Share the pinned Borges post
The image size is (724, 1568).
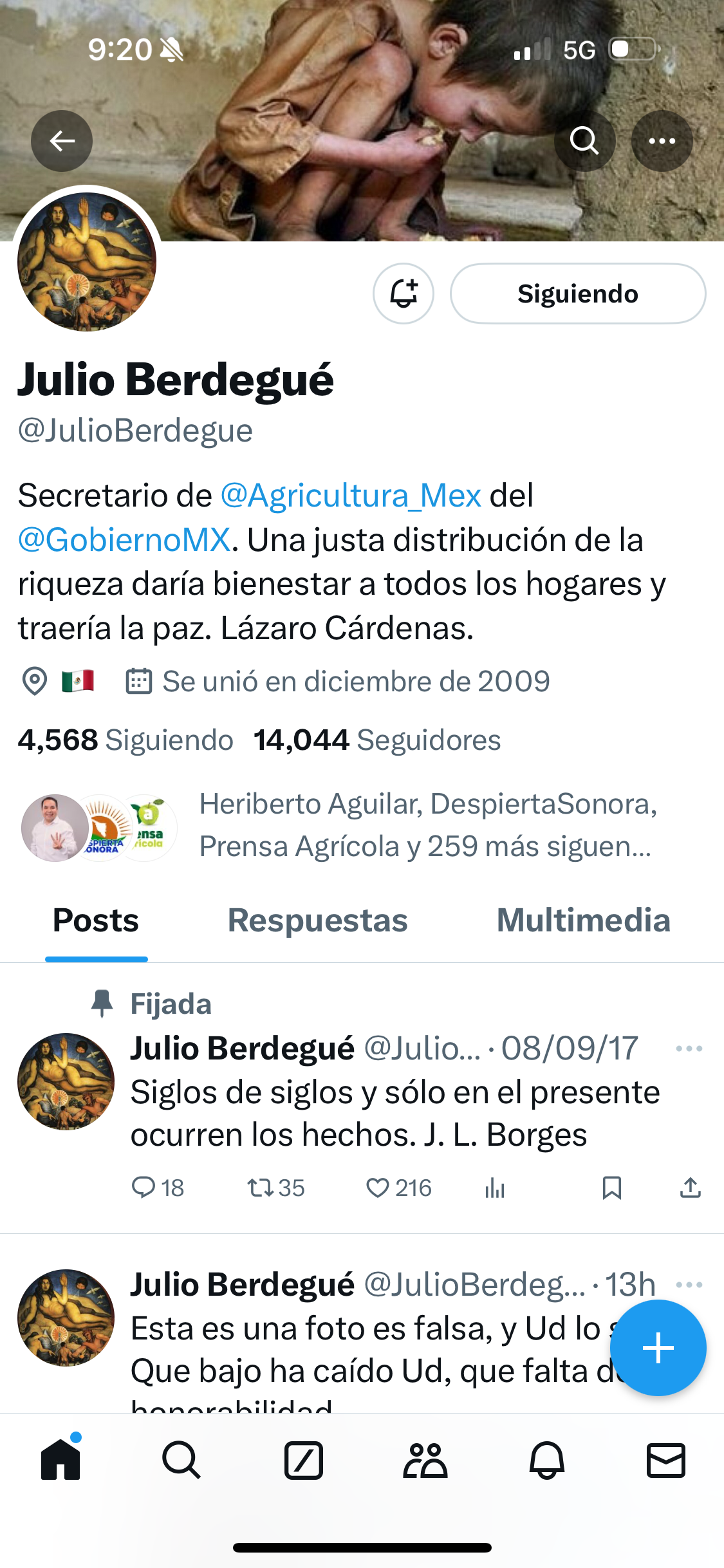click(x=690, y=1188)
